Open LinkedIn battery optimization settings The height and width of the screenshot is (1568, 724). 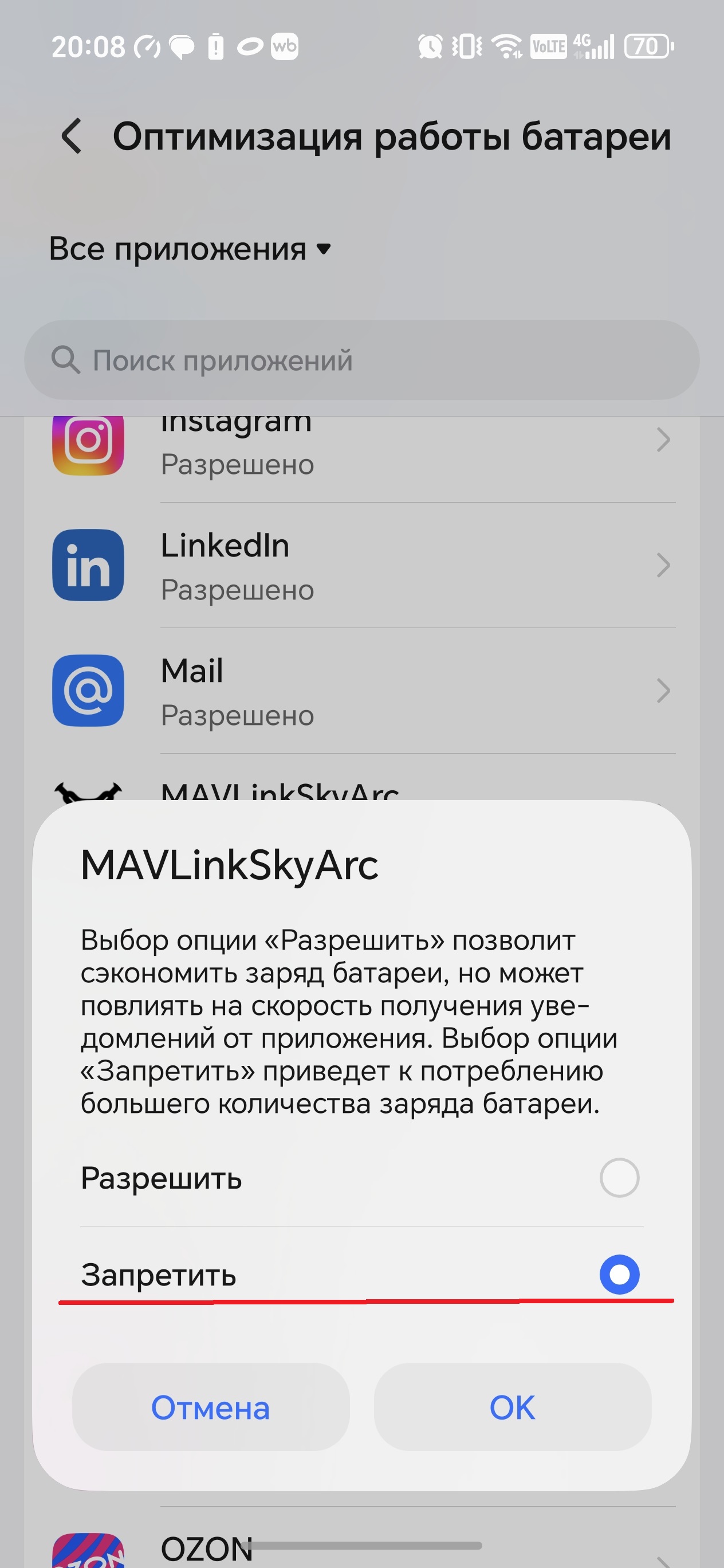361,566
